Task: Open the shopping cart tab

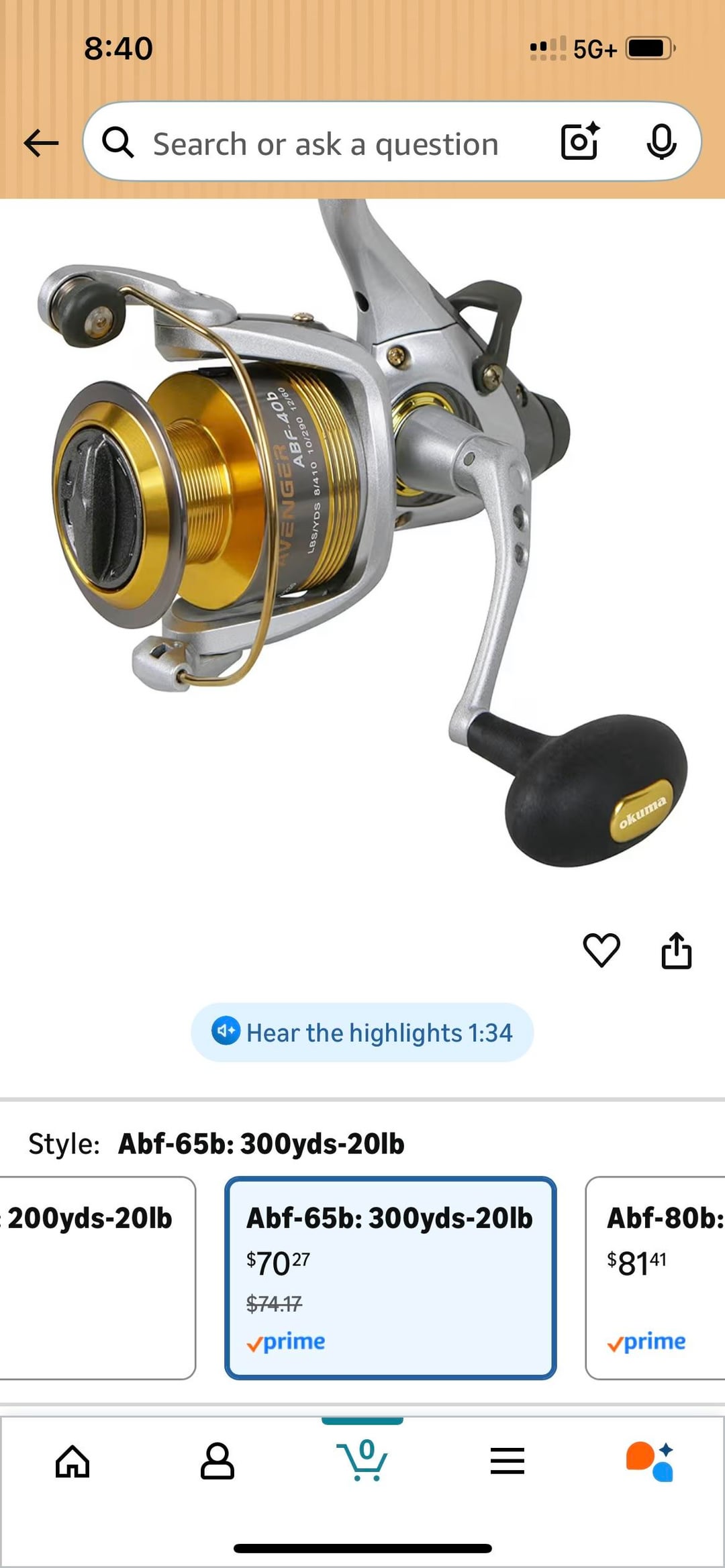Action: 362,1460
